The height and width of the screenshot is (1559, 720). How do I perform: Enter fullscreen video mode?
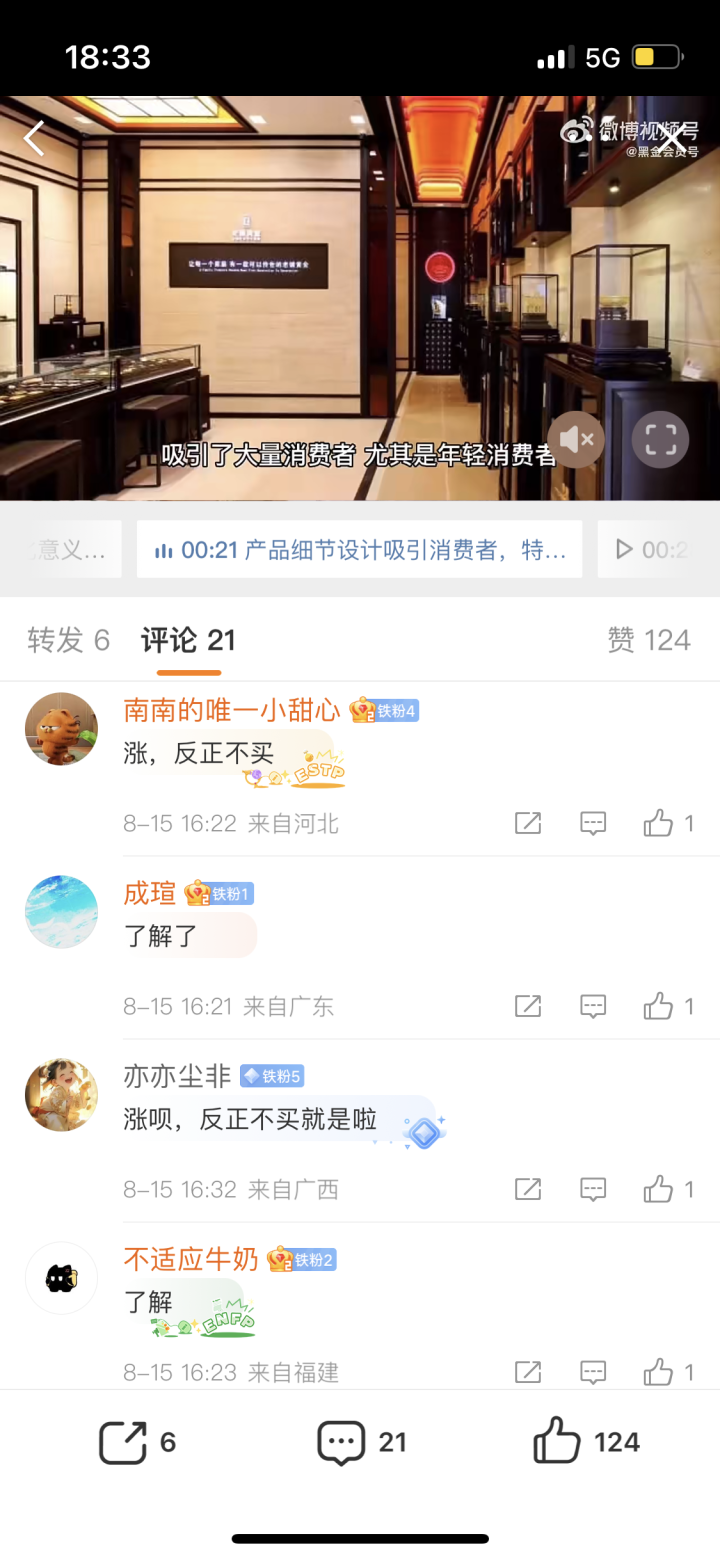coord(660,439)
